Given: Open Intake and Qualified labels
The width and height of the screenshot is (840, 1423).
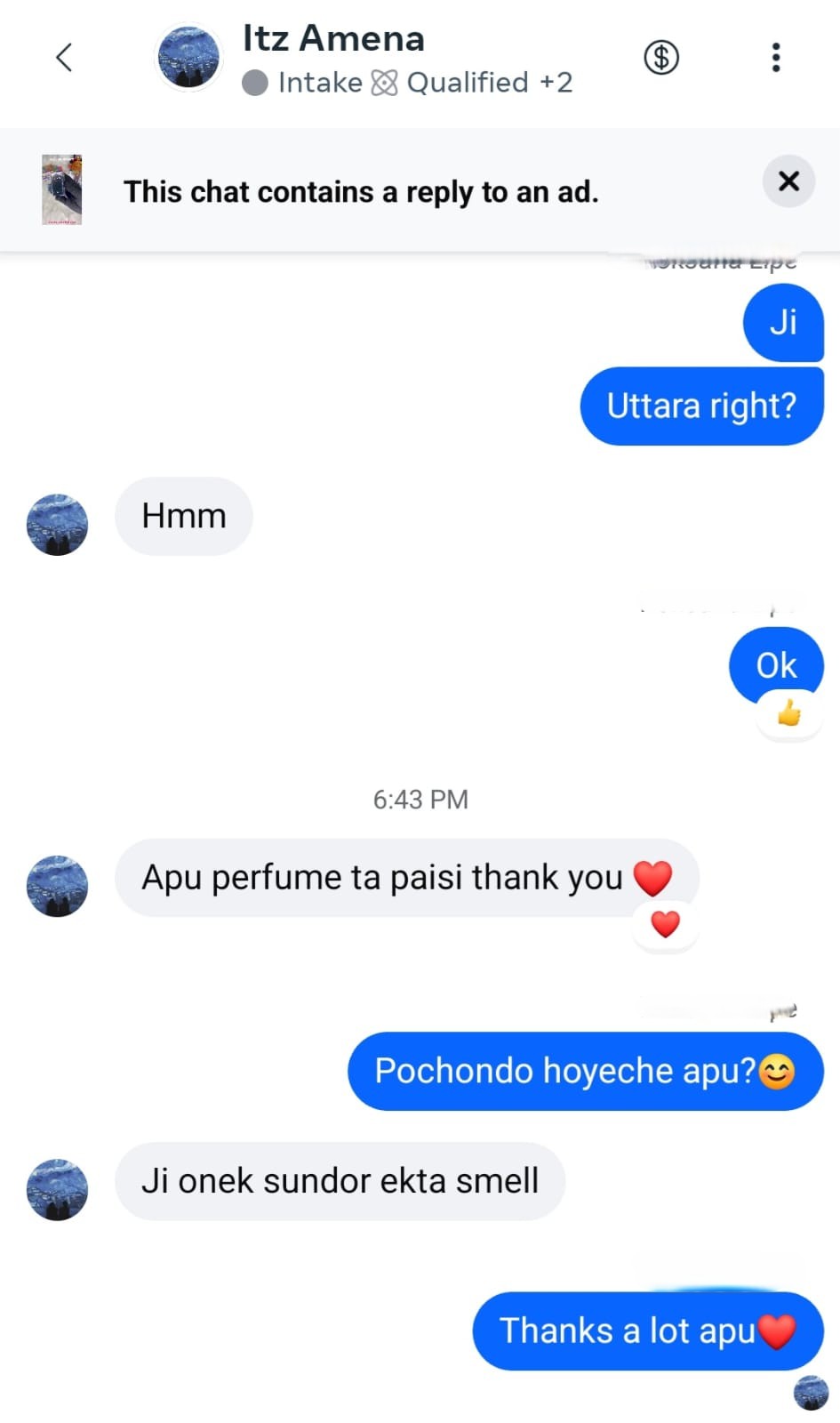Looking at the screenshot, I should coord(409,83).
